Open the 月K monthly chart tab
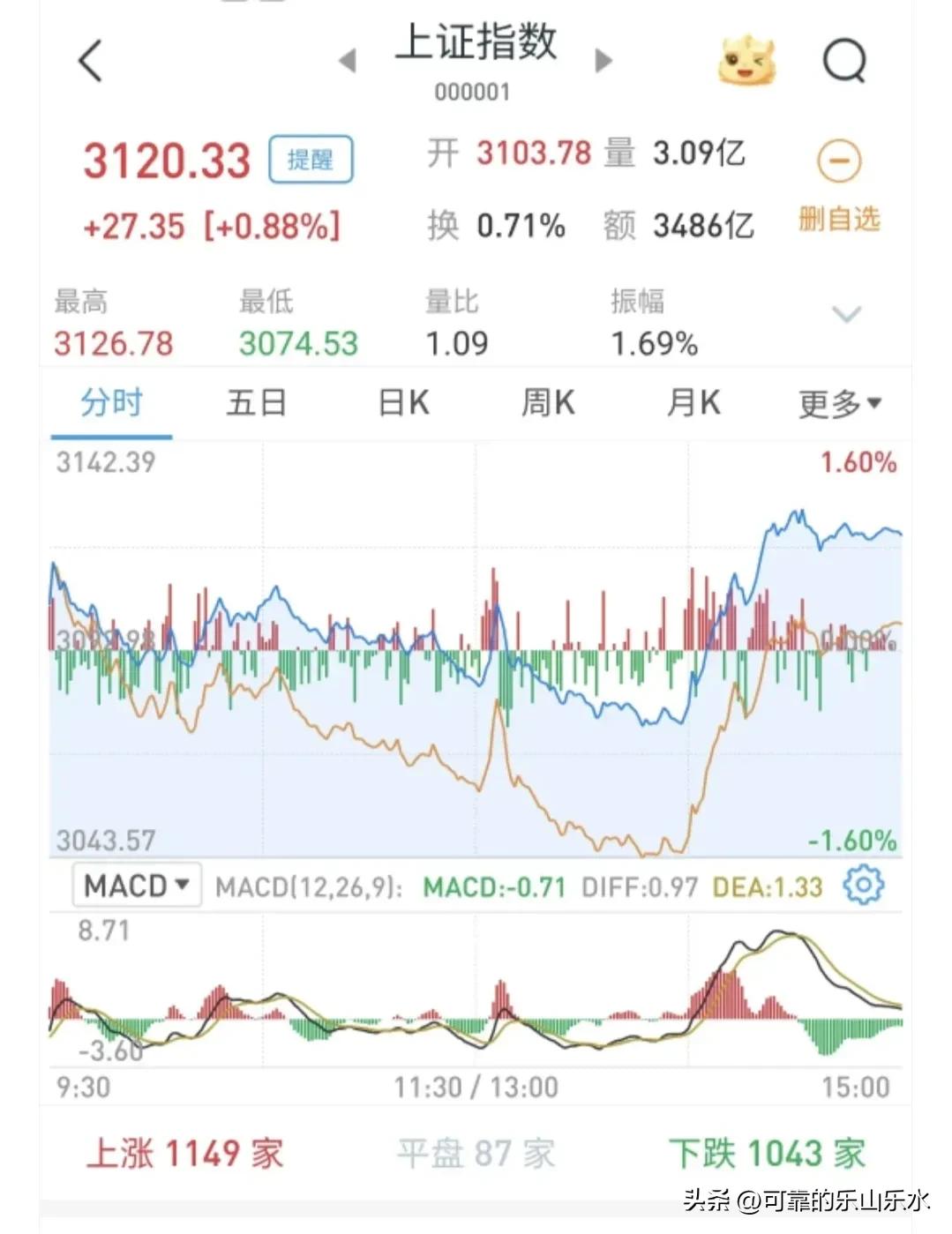 click(693, 402)
